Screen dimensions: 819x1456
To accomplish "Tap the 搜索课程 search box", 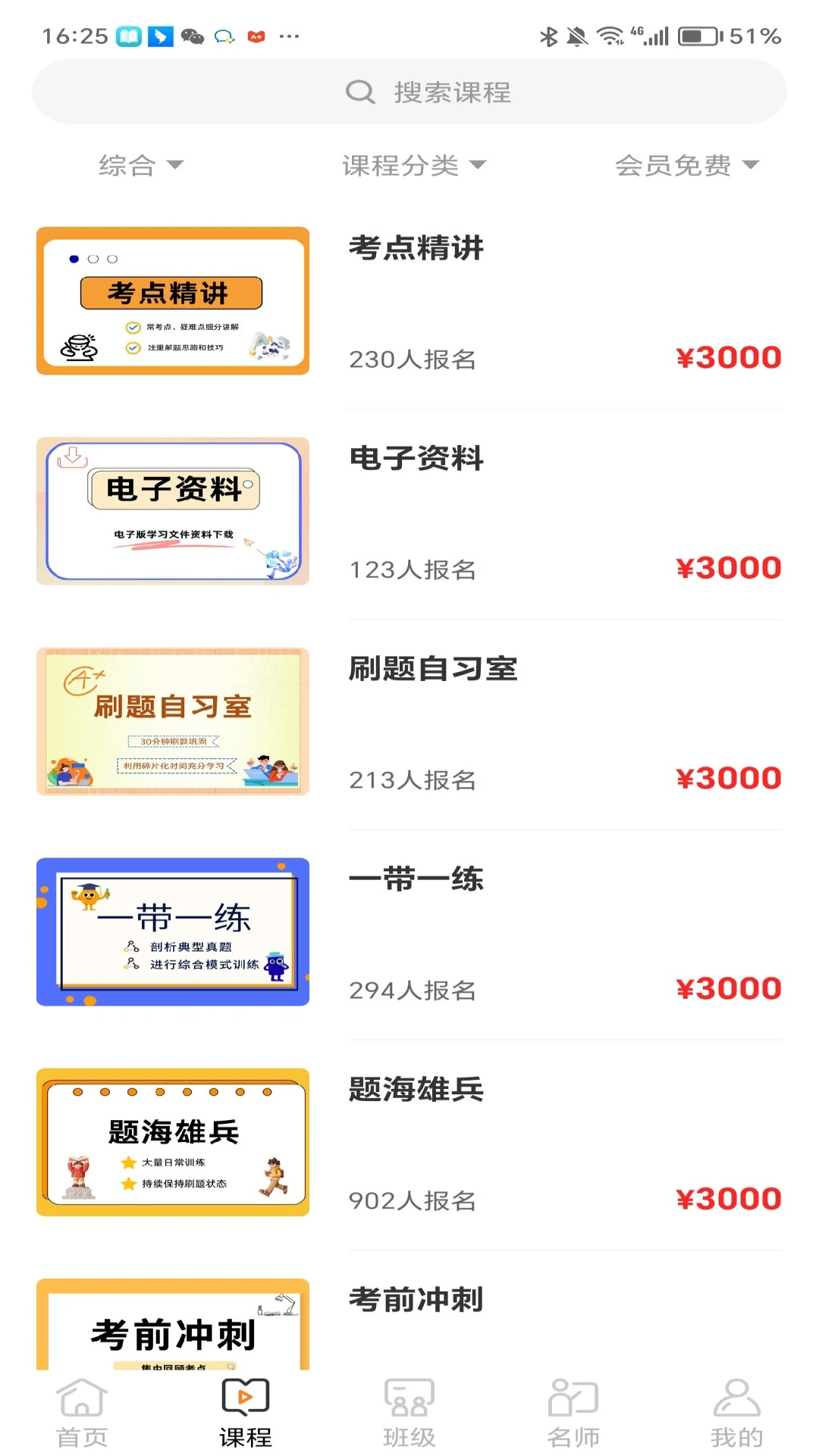I will [x=409, y=92].
